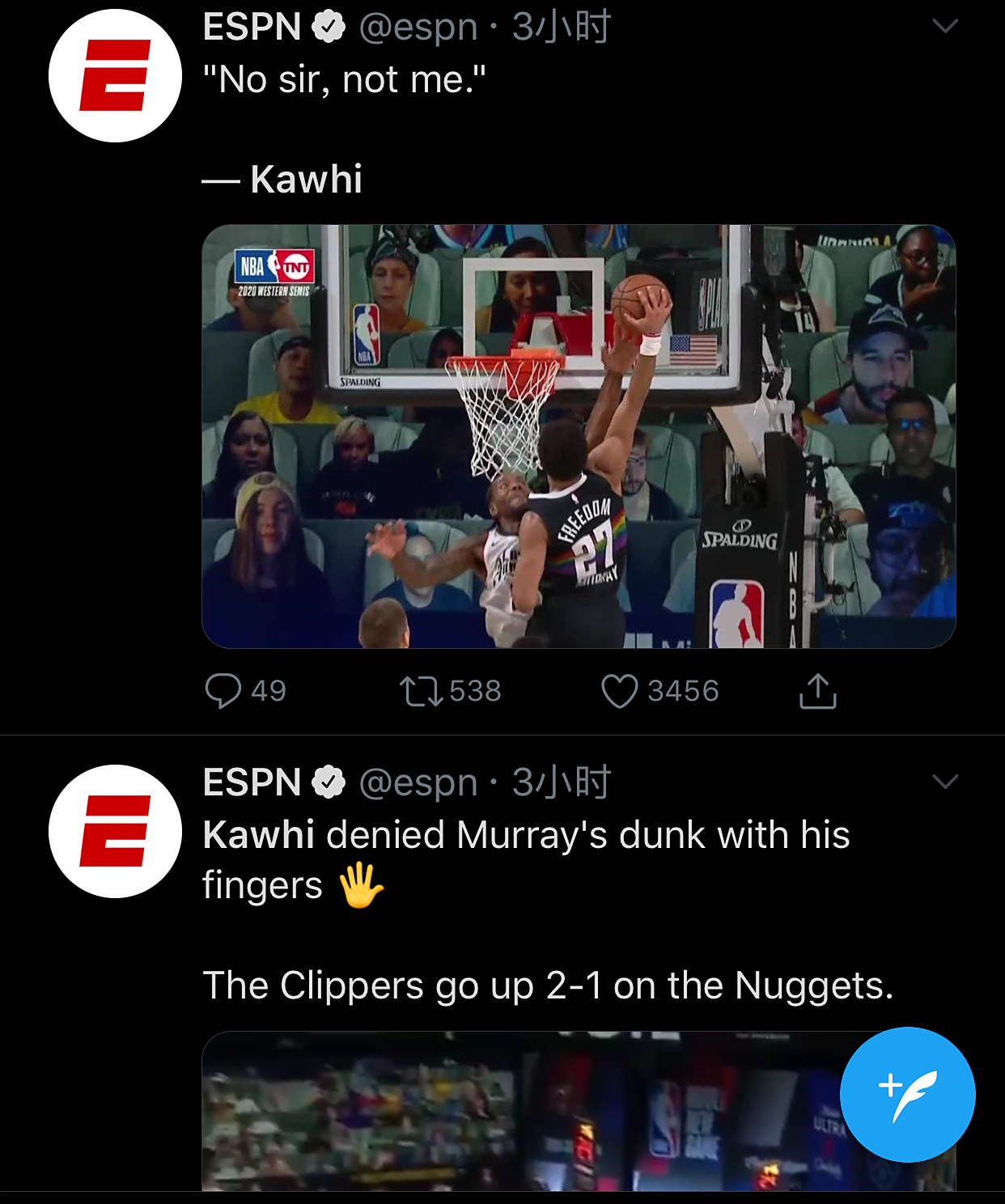Screen dimensions: 1005x1204
Task: Like the "No sir, not me." tweet
Action: point(620,691)
